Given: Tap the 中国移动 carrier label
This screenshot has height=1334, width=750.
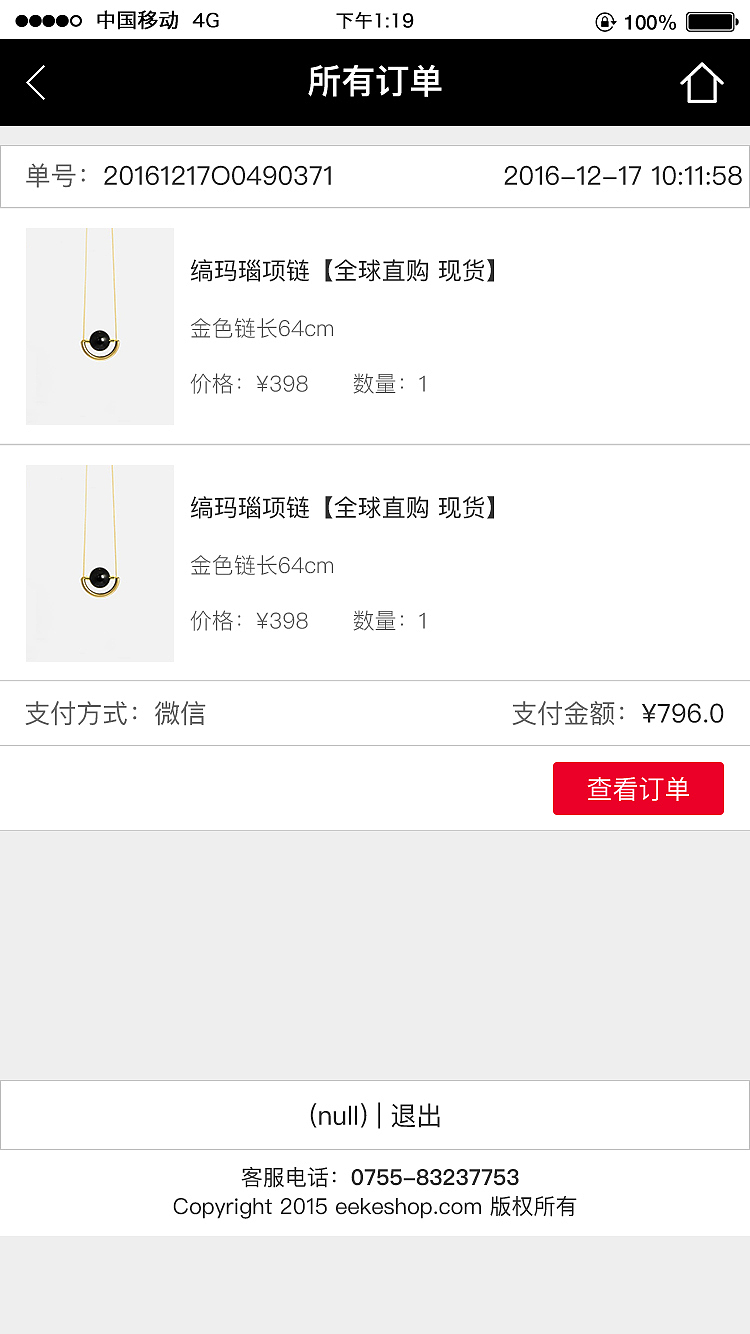Looking at the screenshot, I should pos(134,20).
